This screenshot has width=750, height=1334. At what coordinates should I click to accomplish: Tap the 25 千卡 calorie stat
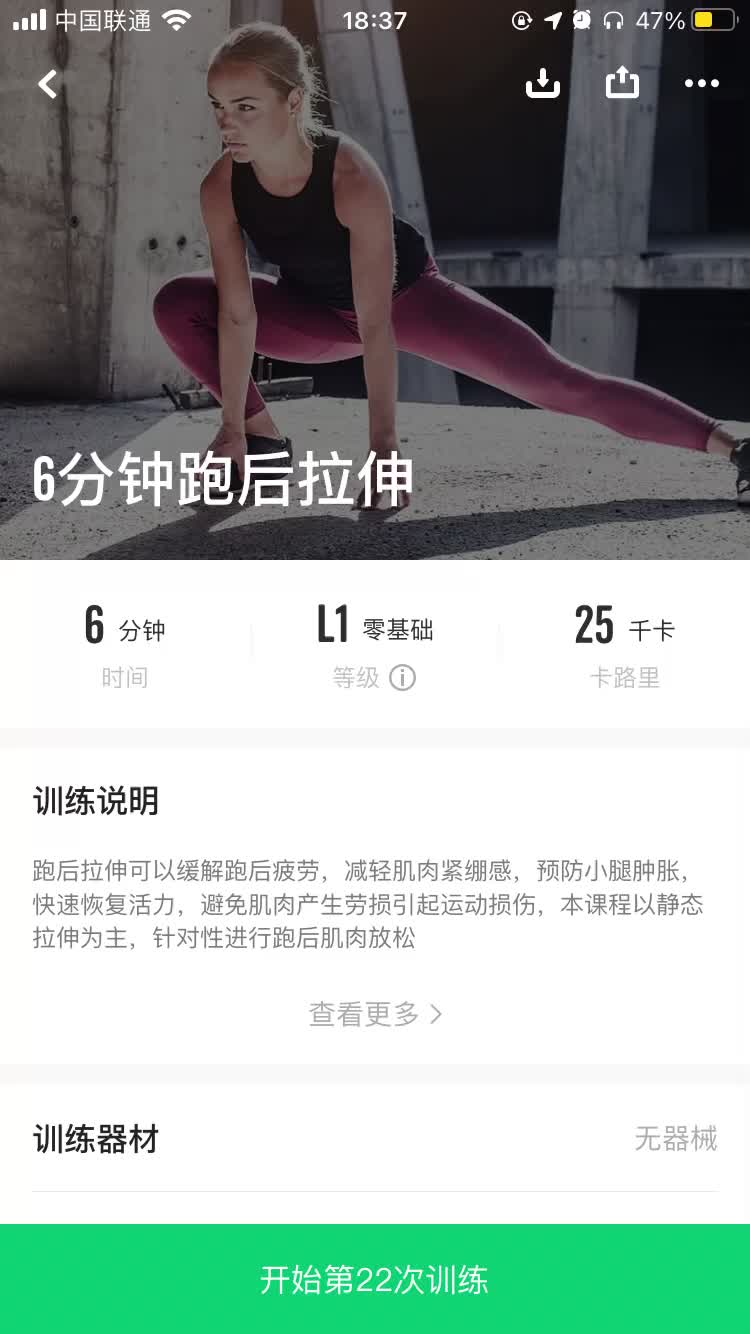click(626, 628)
